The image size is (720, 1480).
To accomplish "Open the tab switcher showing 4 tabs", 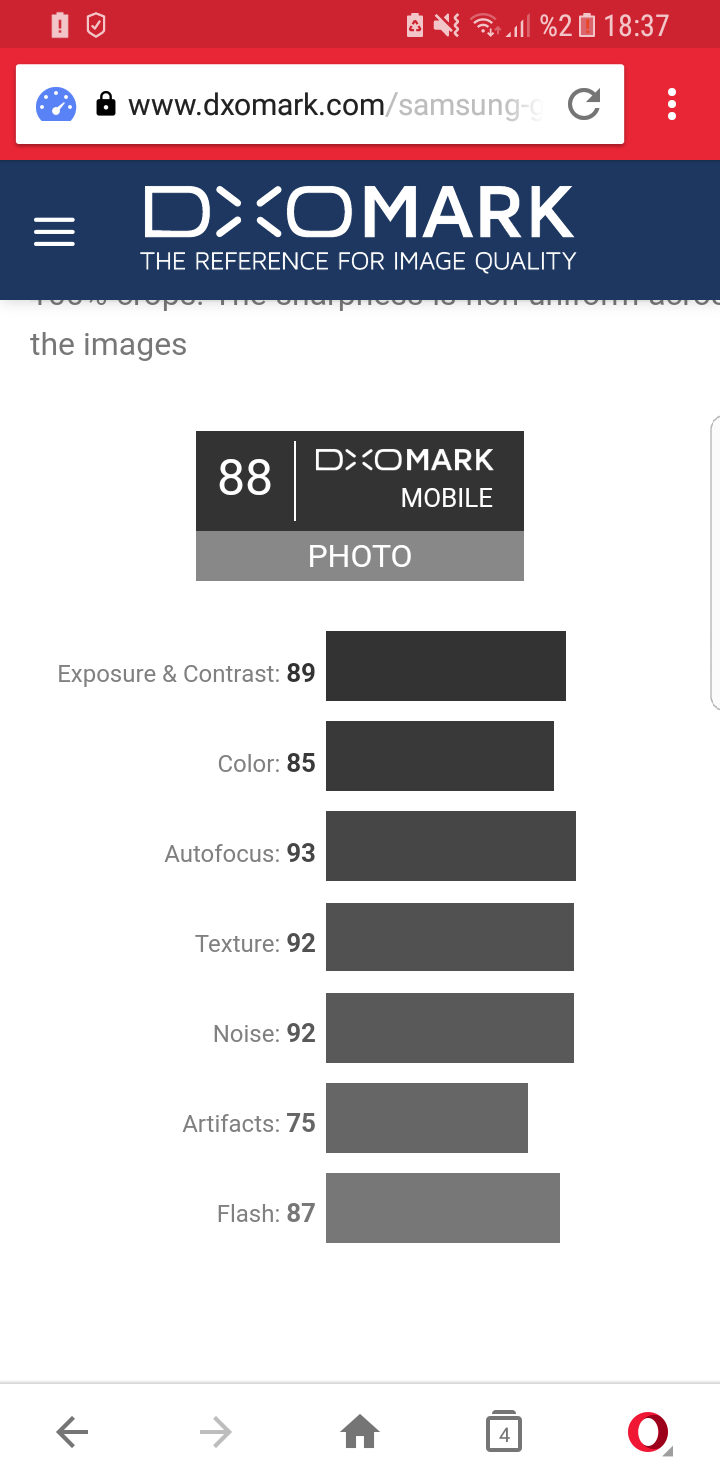I will coord(504,1432).
